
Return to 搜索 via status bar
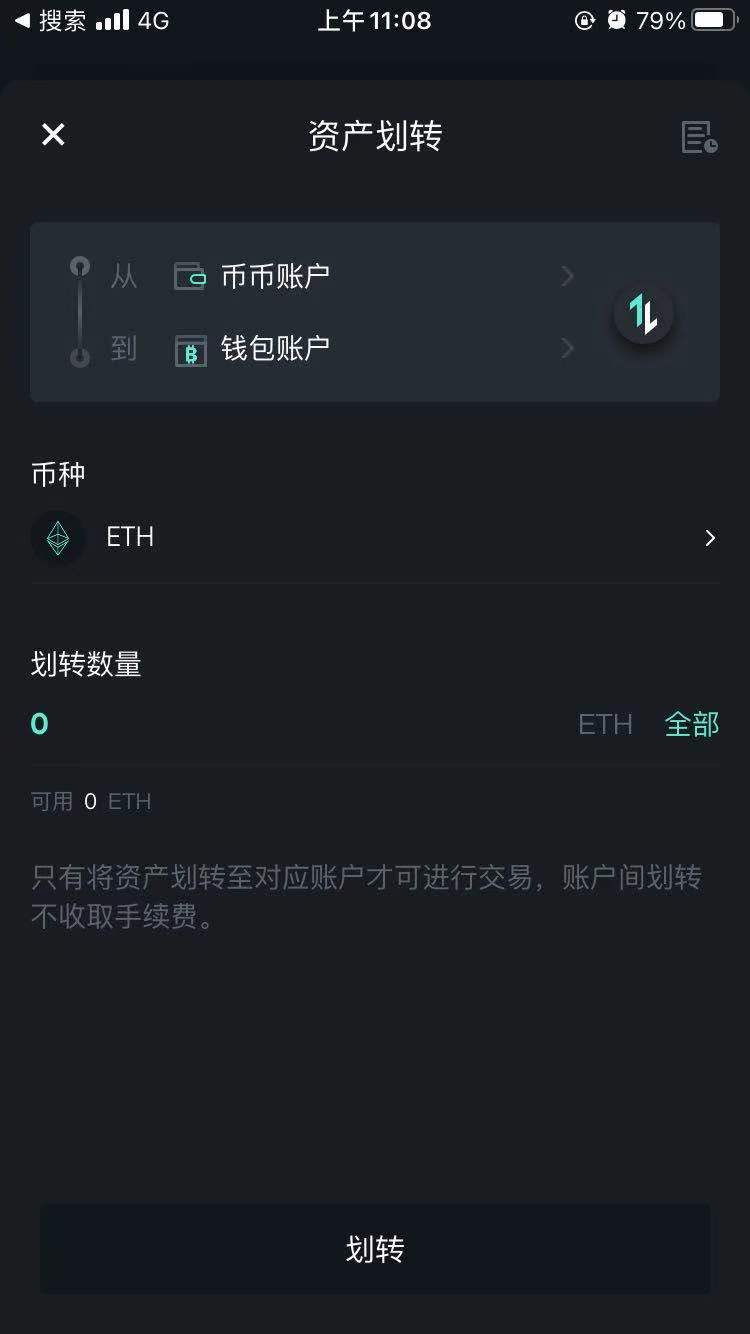tap(50, 20)
